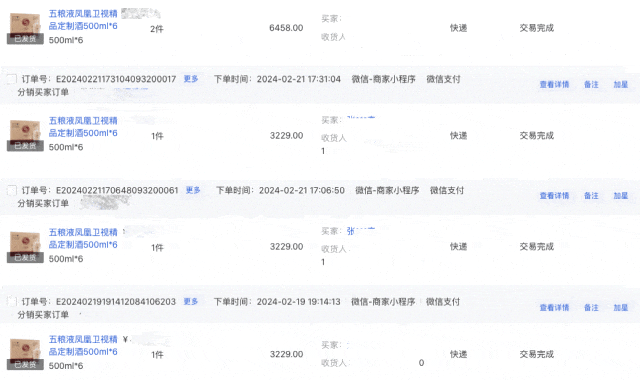The width and height of the screenshot is (640, 380).
Task: Add 备注 to the 17:06:50 order
Action: click(591, 196)
